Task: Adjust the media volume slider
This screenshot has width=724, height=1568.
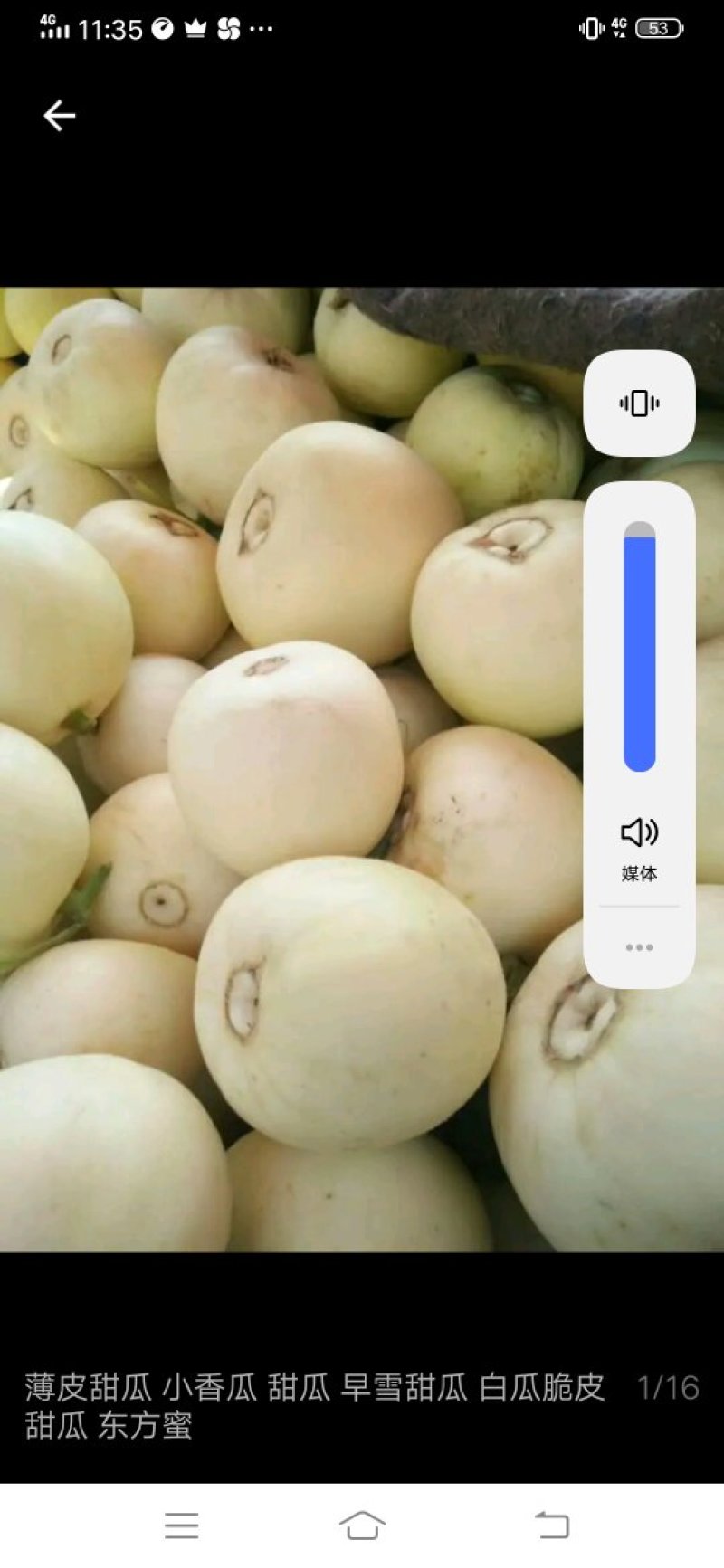Action: pyautogui.click(x=639, y=646)
